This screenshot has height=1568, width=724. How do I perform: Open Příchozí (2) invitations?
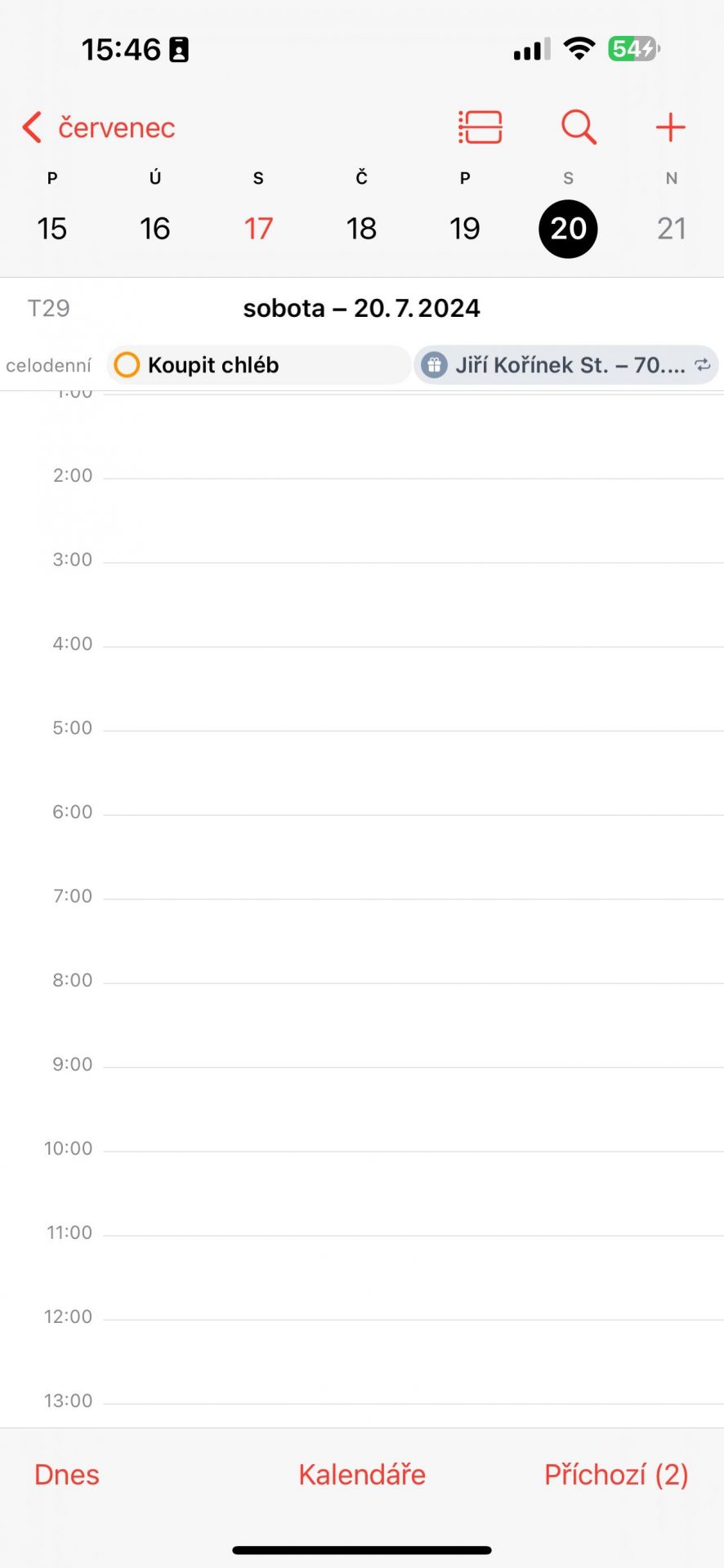[616, 1475]
